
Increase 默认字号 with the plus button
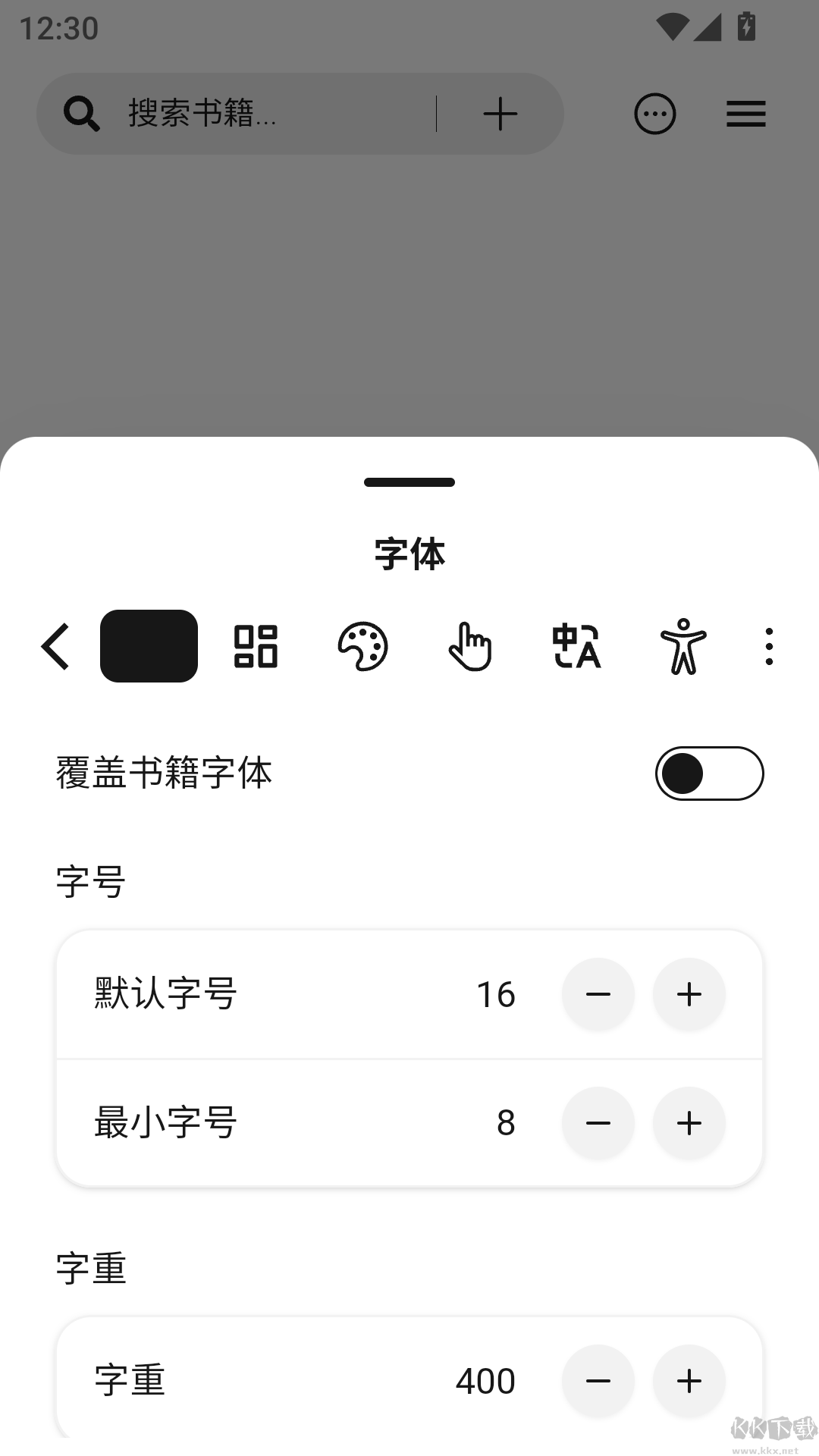coord(689,994)
